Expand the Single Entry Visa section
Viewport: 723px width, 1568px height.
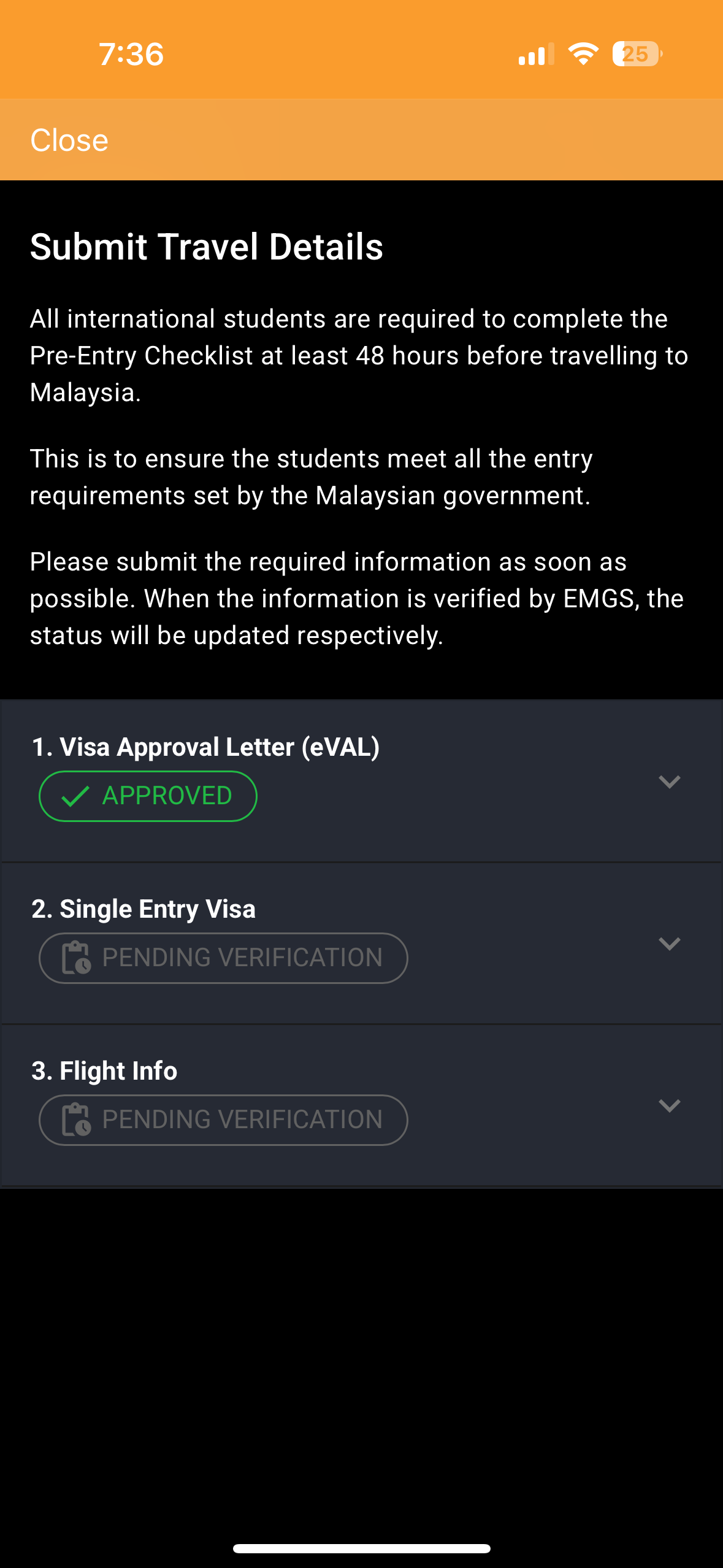pos(669,943)
